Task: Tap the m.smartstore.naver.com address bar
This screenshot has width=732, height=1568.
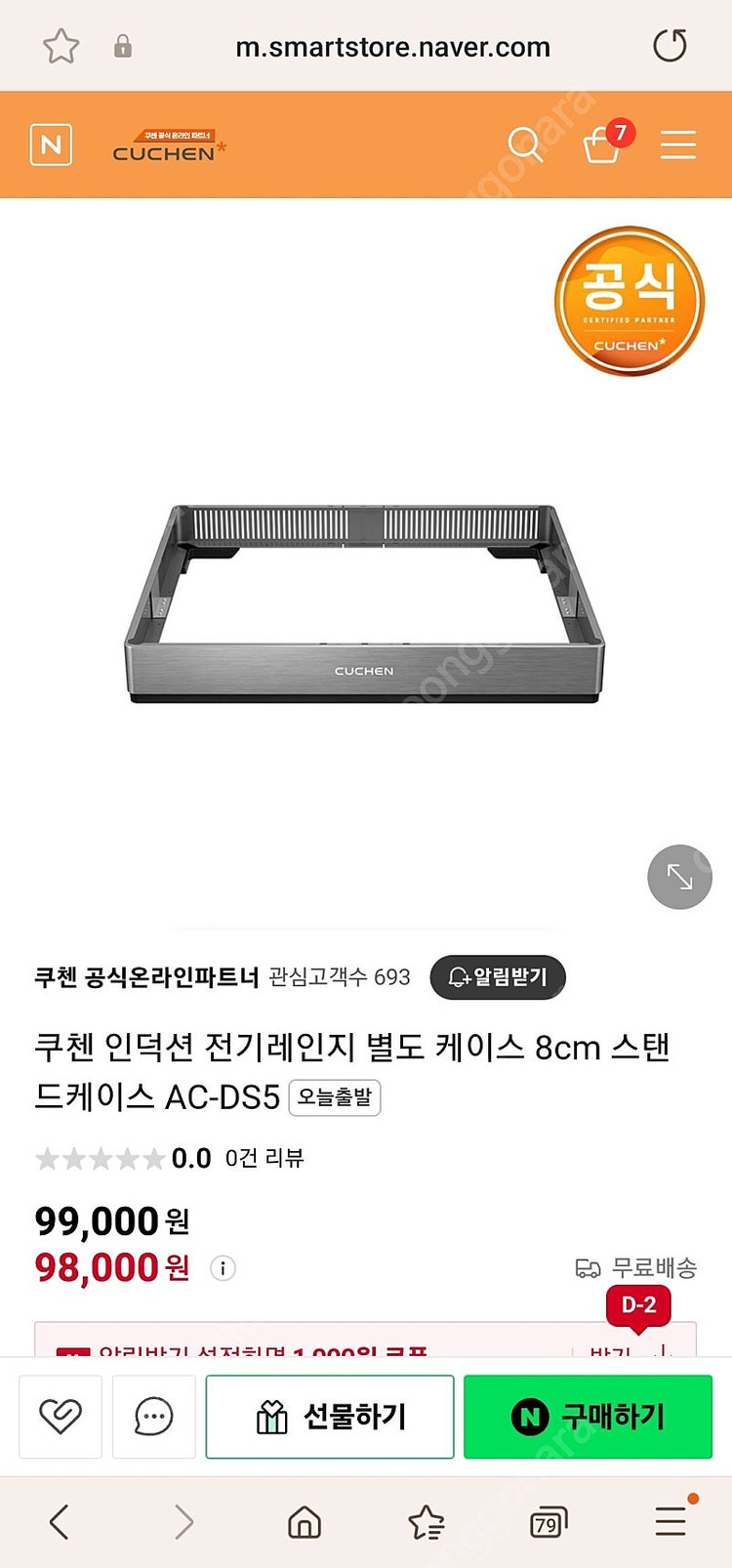Action: pos(392,47)
